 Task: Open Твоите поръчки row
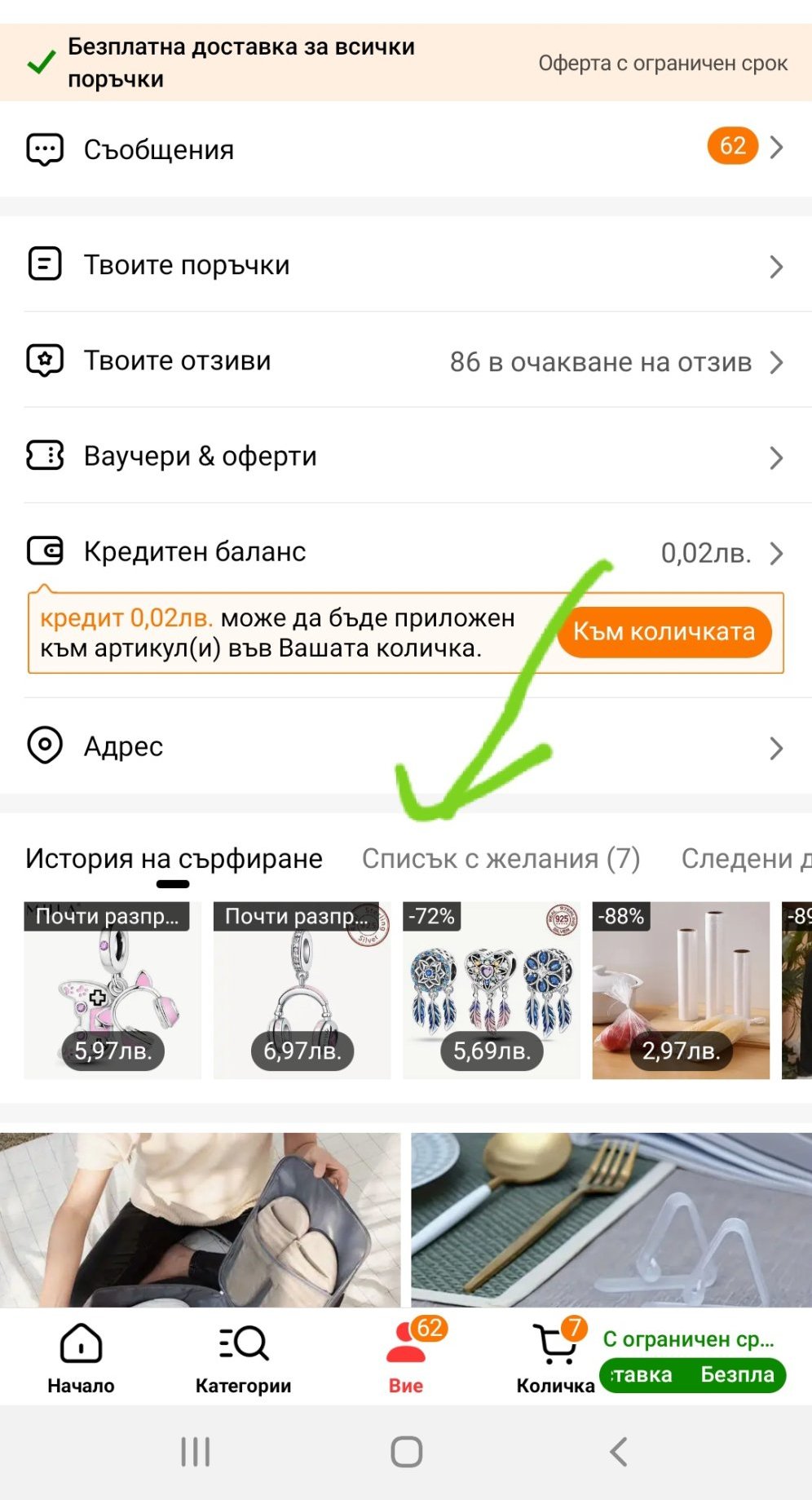pyautogui.click(x=405, y=265)
